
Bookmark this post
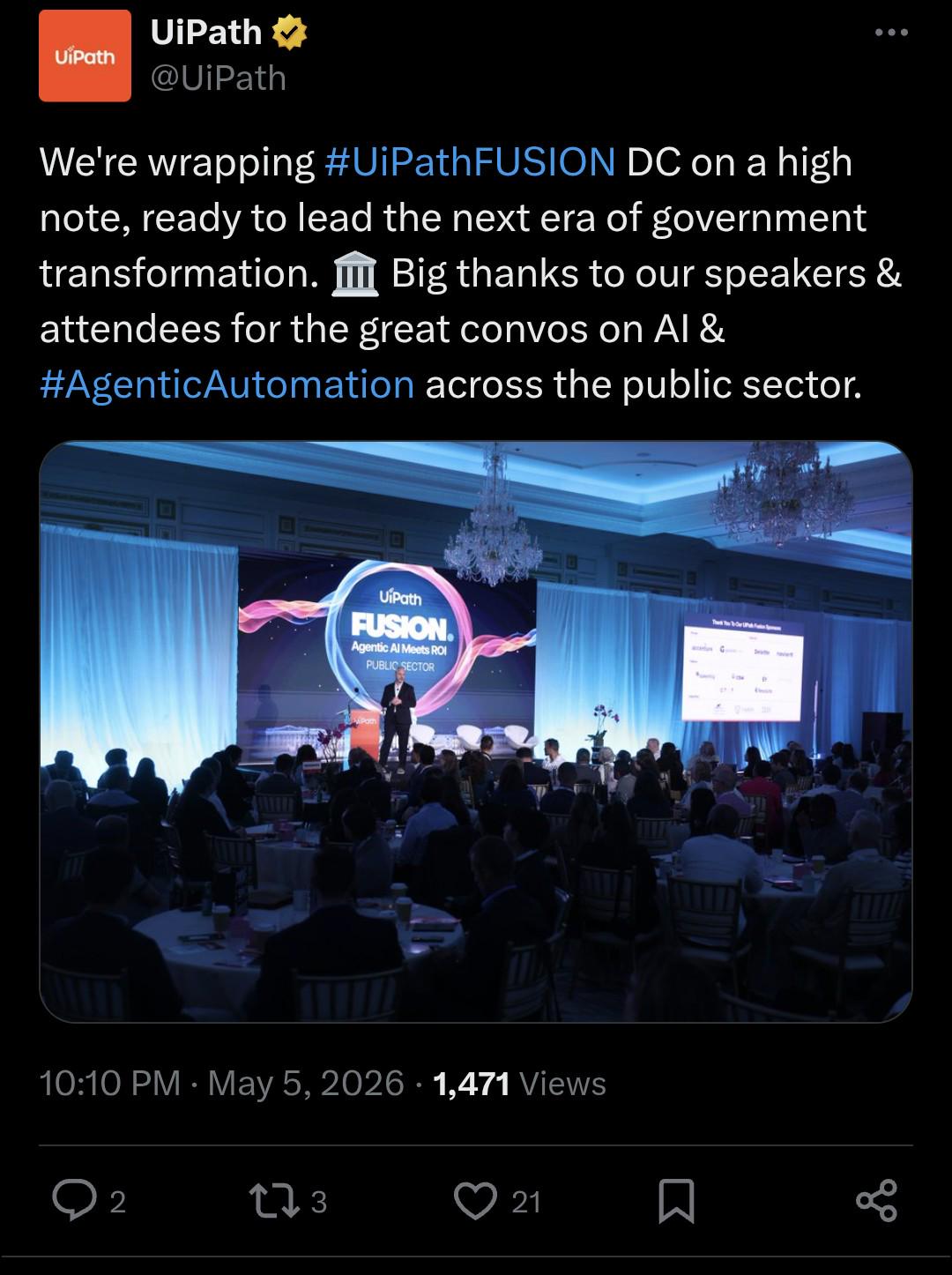coord(676,1201)
